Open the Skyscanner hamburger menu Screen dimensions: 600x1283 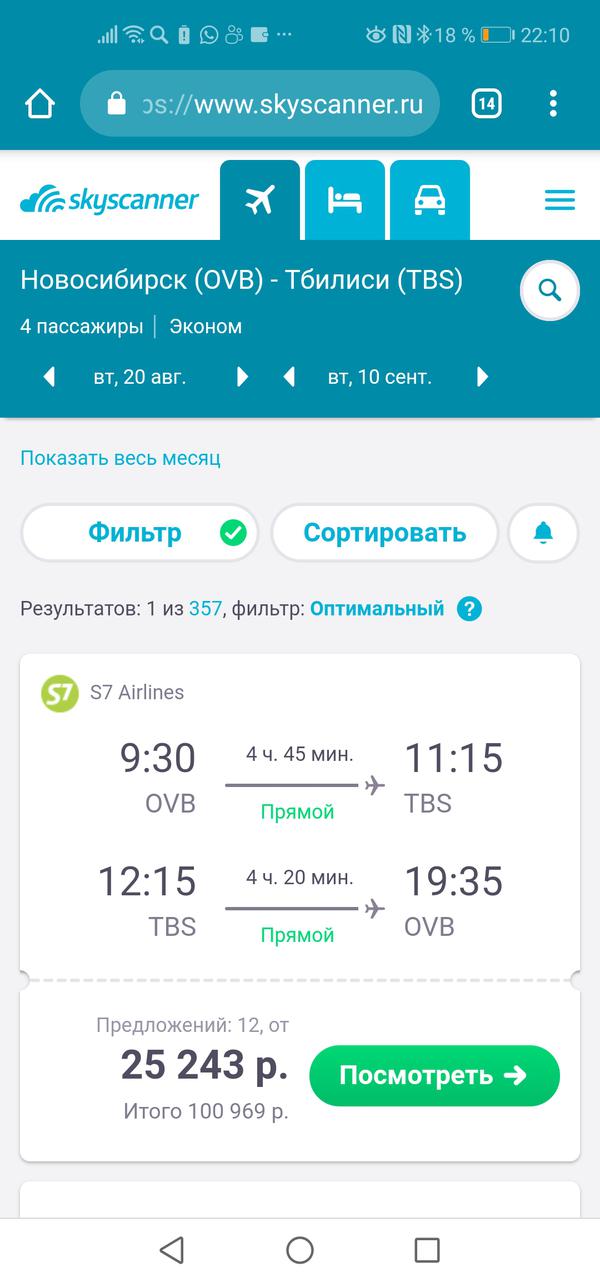click(x=559, y=200)
